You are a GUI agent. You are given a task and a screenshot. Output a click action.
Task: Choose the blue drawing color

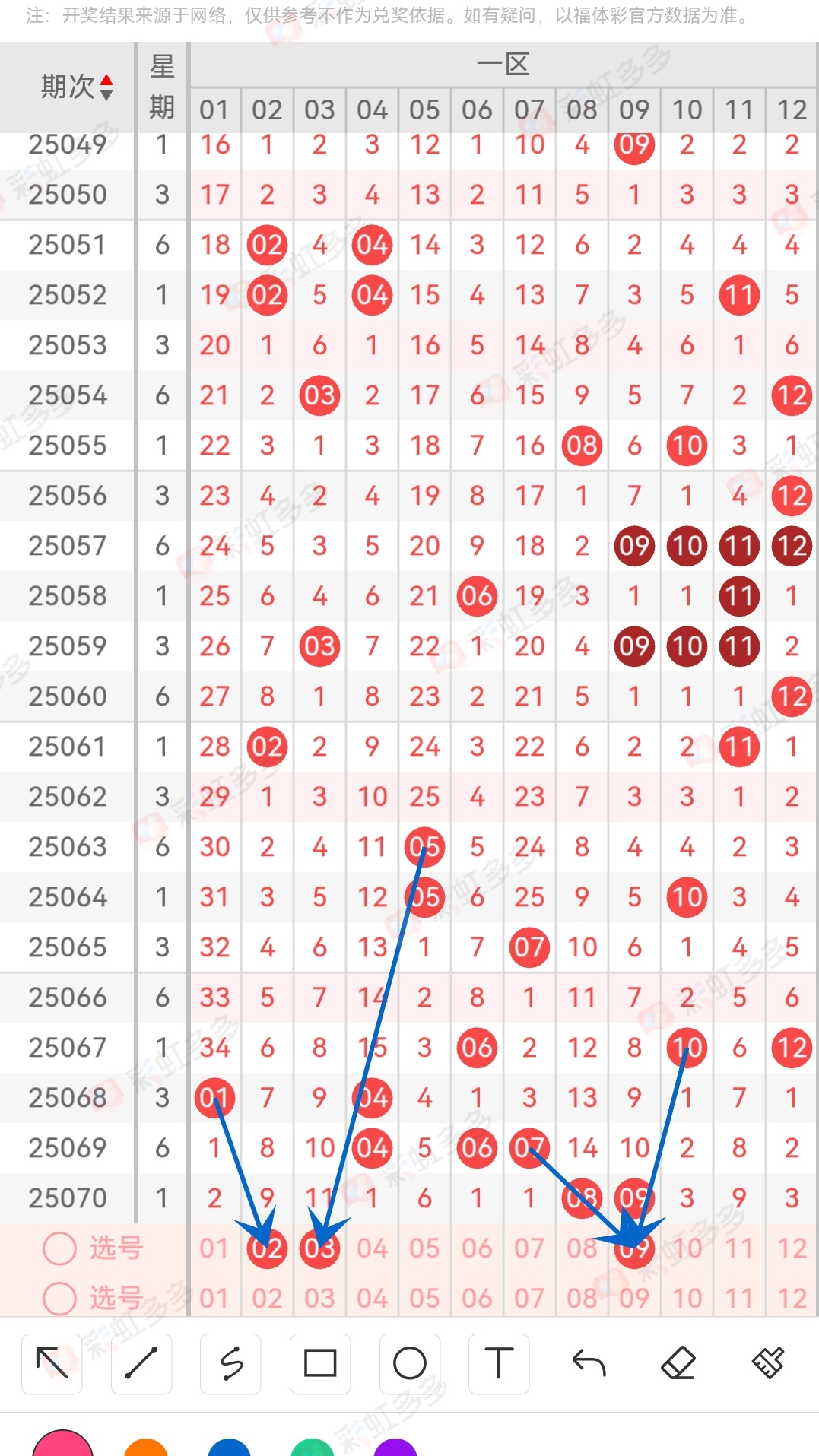[x=229, y=1448]
